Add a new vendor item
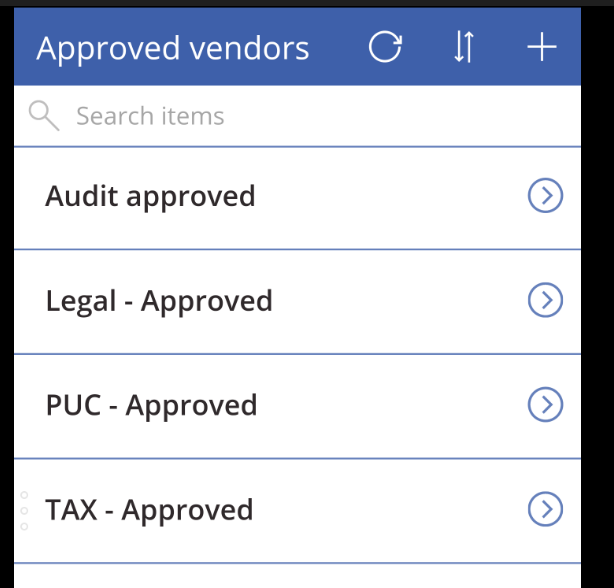614x588 pixels. pyautogui.click(x=541, y=48)
